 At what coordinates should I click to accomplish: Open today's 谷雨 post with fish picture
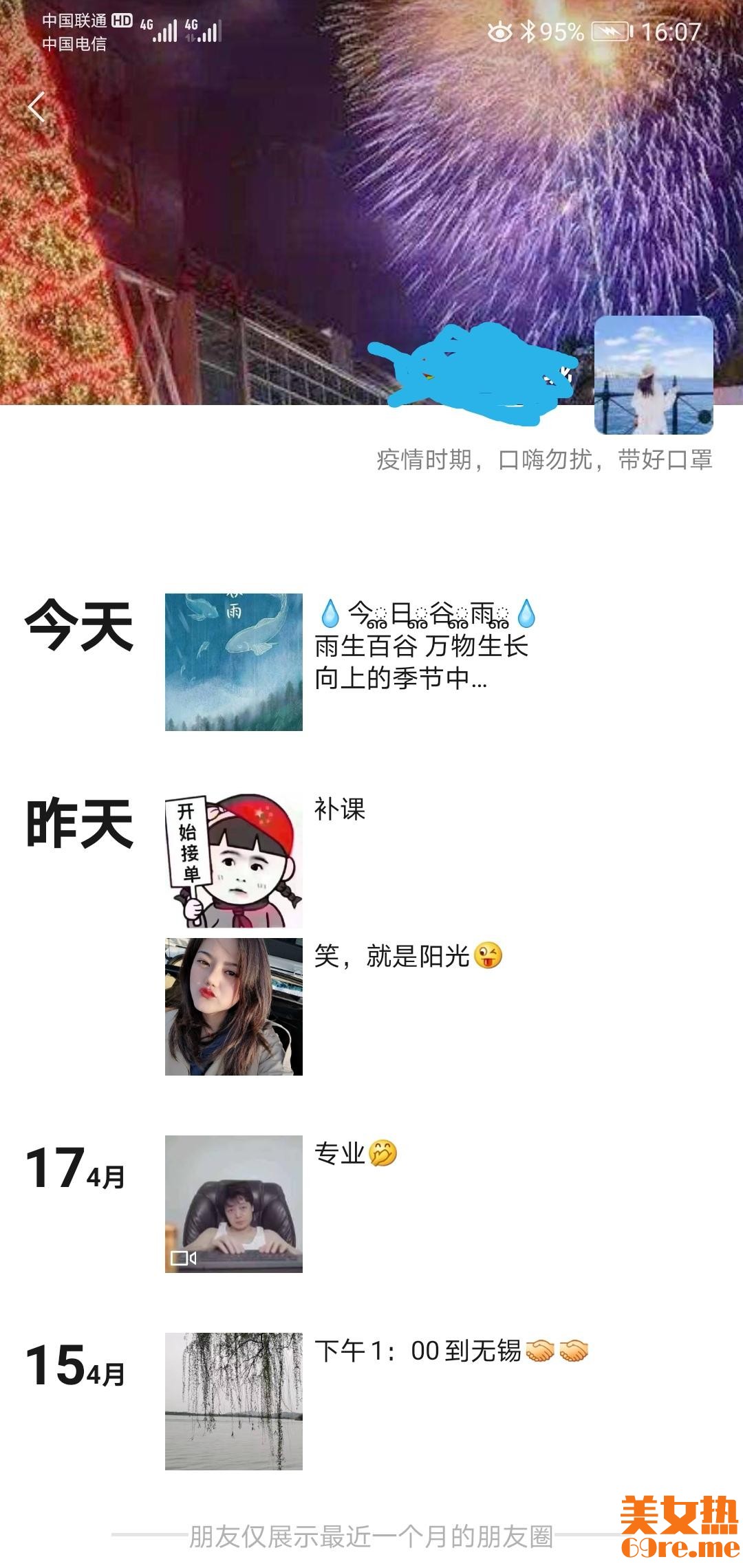(234, 662)
